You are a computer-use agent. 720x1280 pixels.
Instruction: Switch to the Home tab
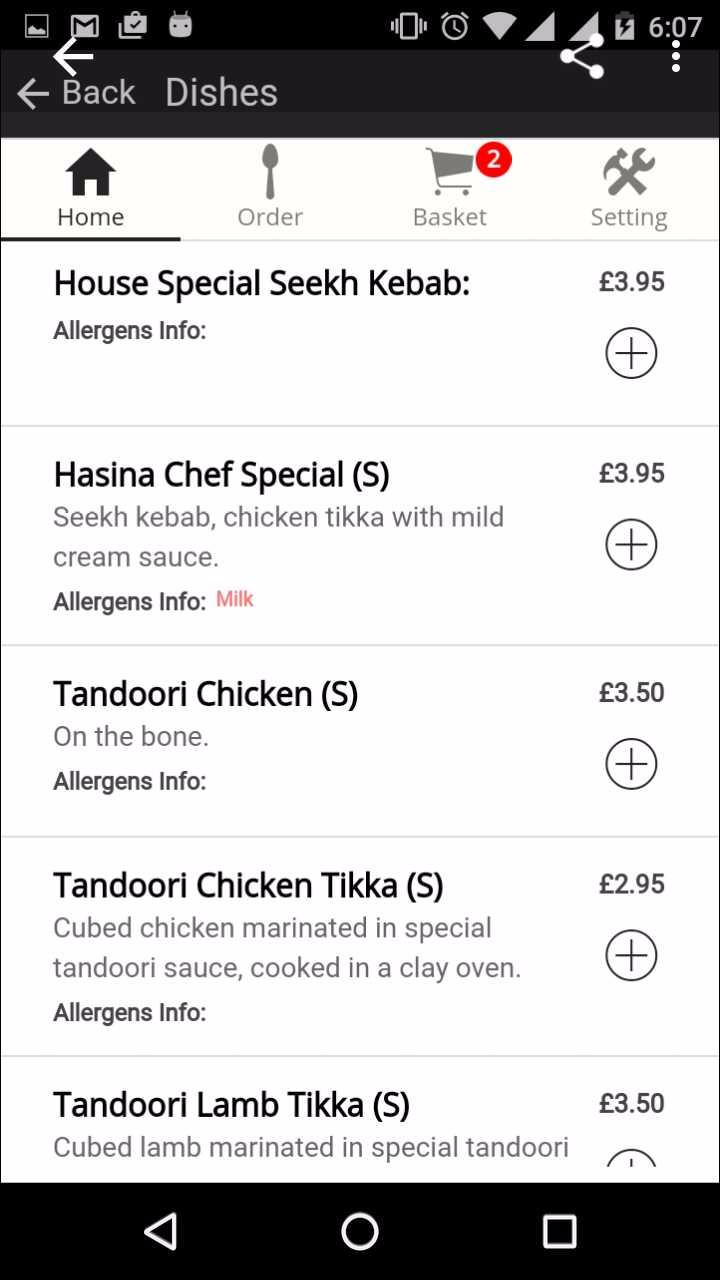90,188
